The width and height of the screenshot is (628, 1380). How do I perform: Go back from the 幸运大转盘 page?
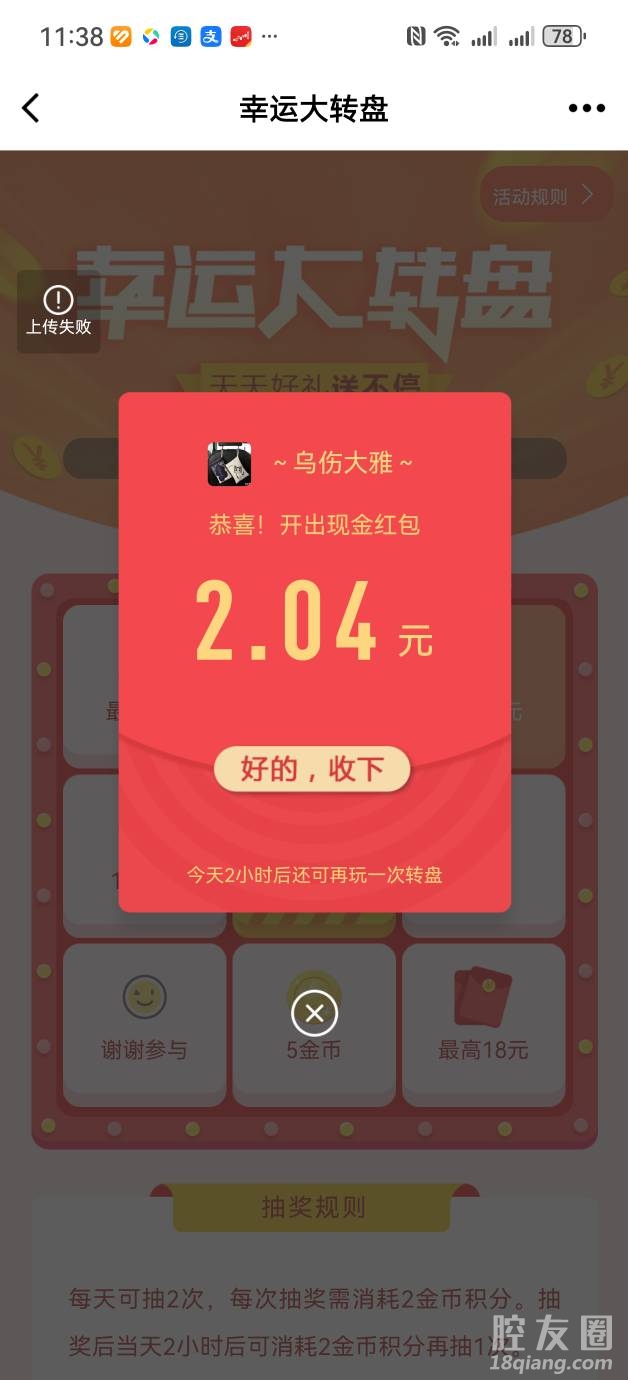(31, 108)
